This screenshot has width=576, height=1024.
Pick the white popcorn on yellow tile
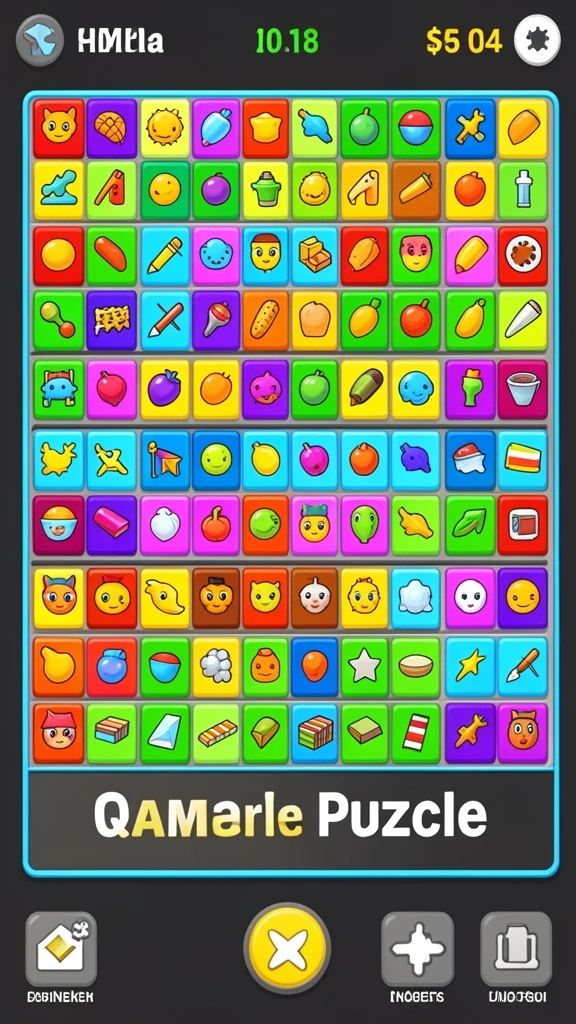coord(216,667)
